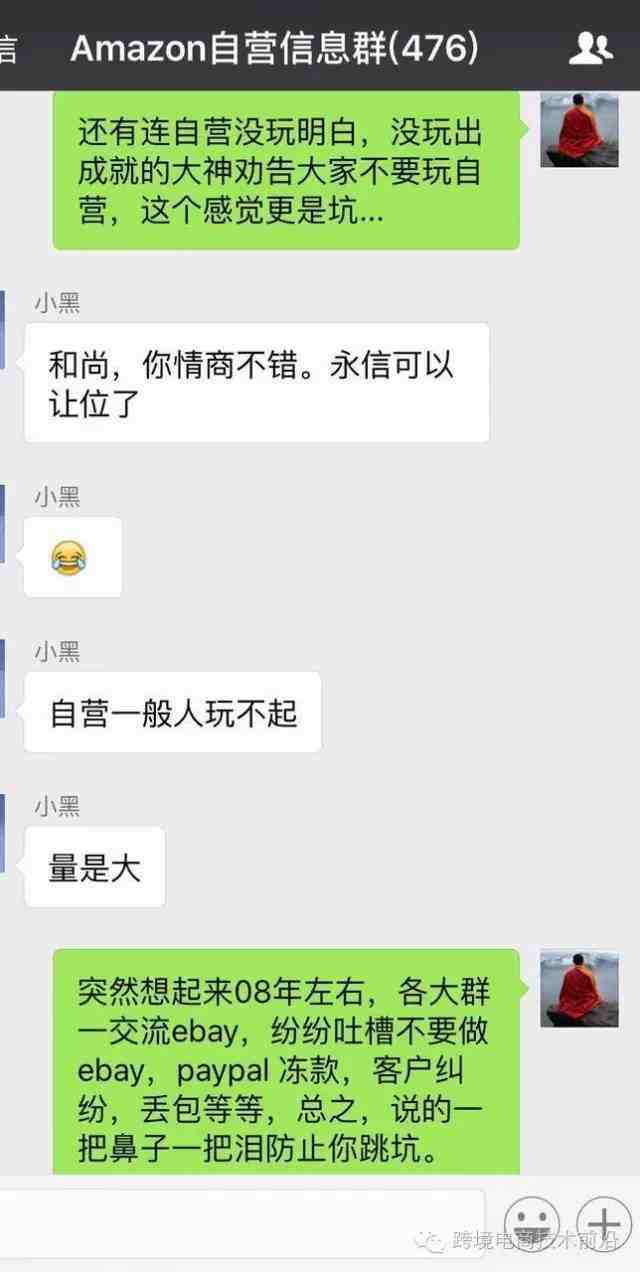Focus the message text input box
640x1272 pixels.
pyautogui.click(x=242, y=1223)
